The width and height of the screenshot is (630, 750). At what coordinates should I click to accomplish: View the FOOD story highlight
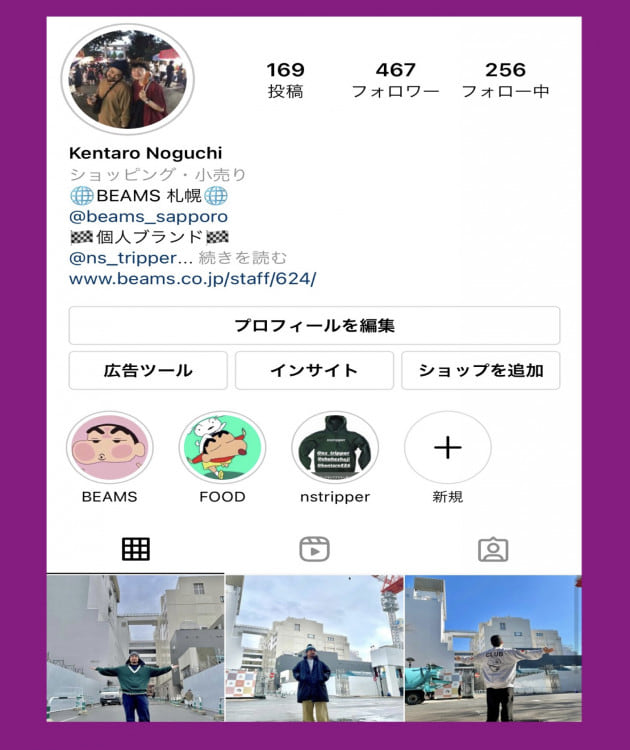coord(222,448)
